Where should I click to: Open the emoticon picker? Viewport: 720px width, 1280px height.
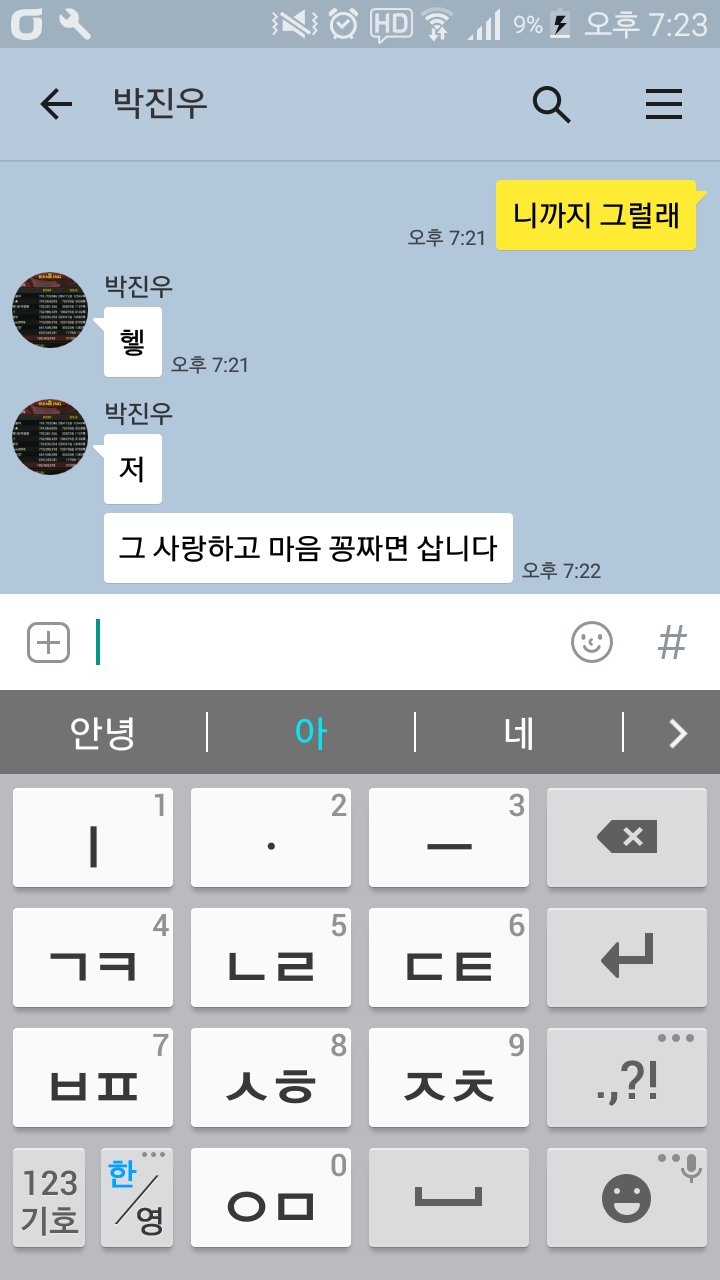point(591,642)
